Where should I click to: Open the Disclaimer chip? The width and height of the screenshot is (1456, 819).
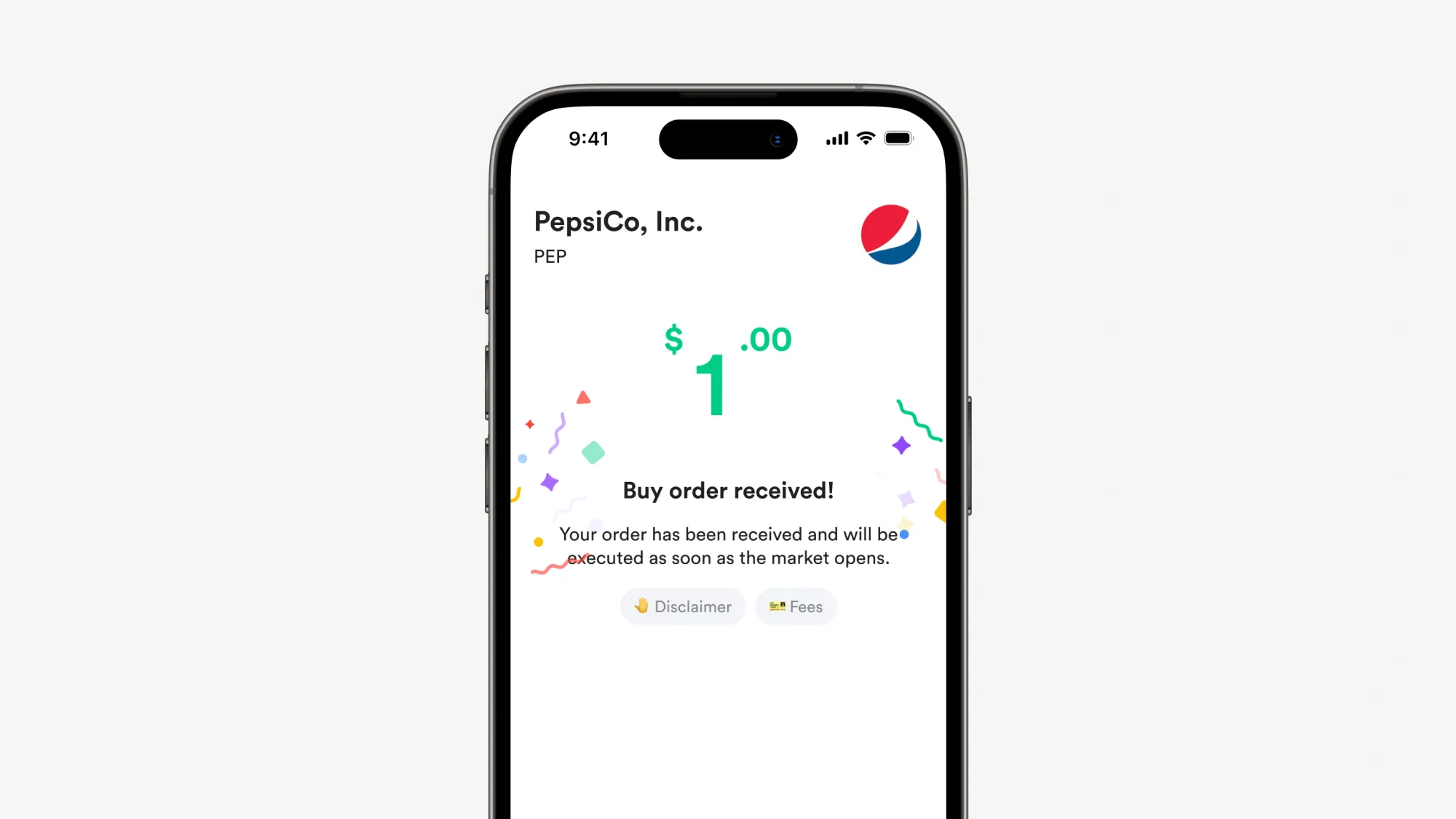tap(682, 606)
